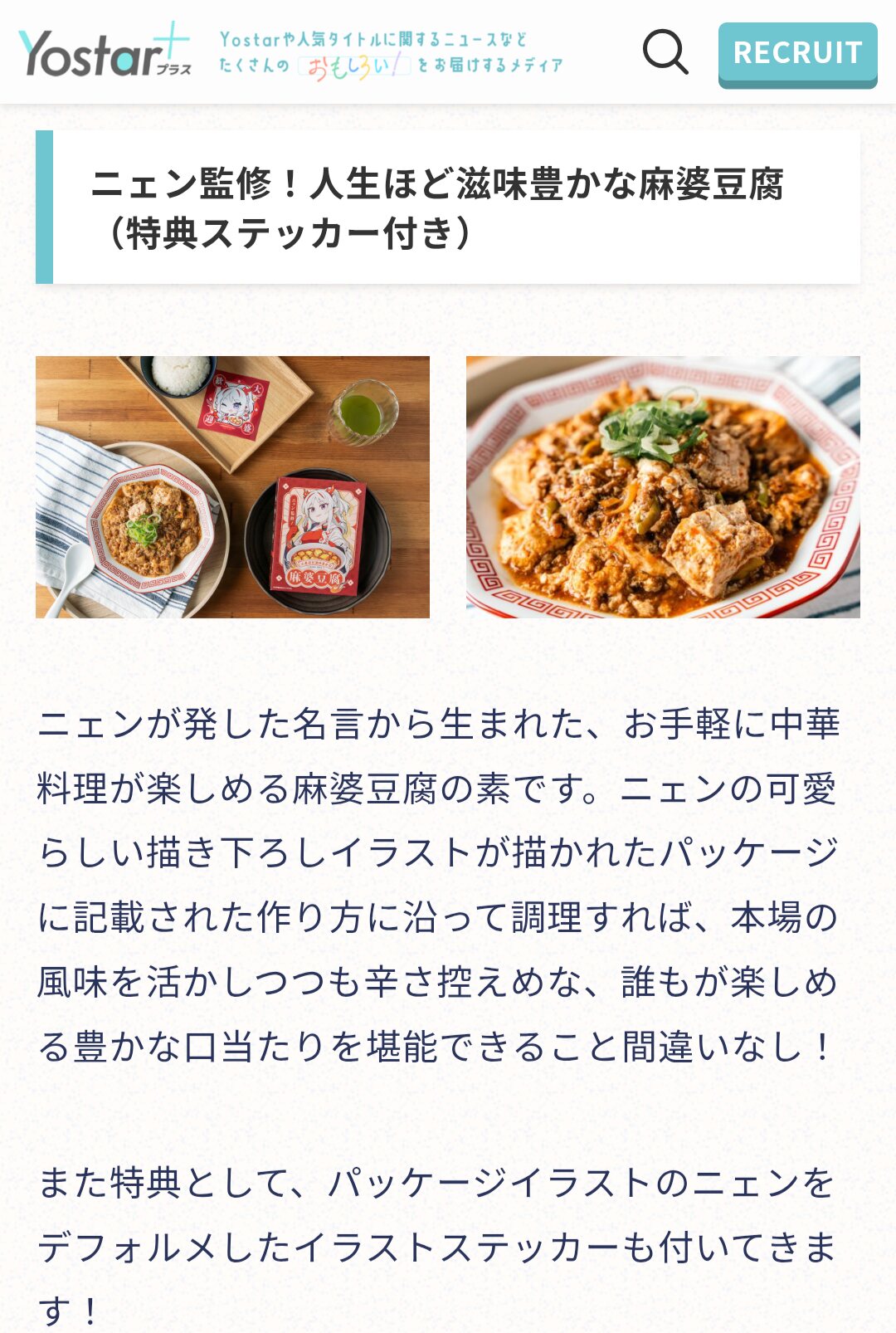
Task: Open the mapo tofu package photo
Action: tap(232, 487)
